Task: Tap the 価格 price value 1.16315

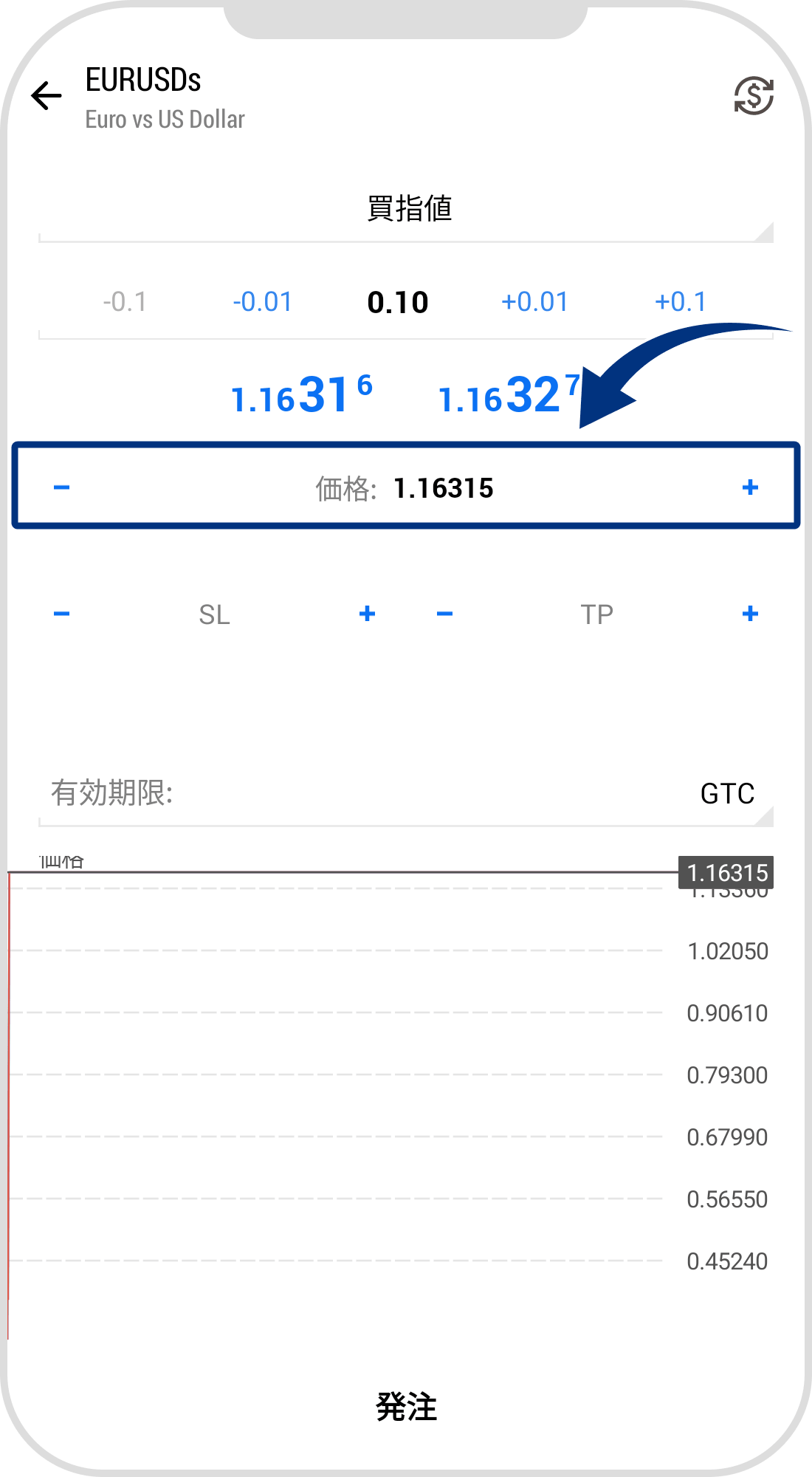Action: (x=443, y=487)
